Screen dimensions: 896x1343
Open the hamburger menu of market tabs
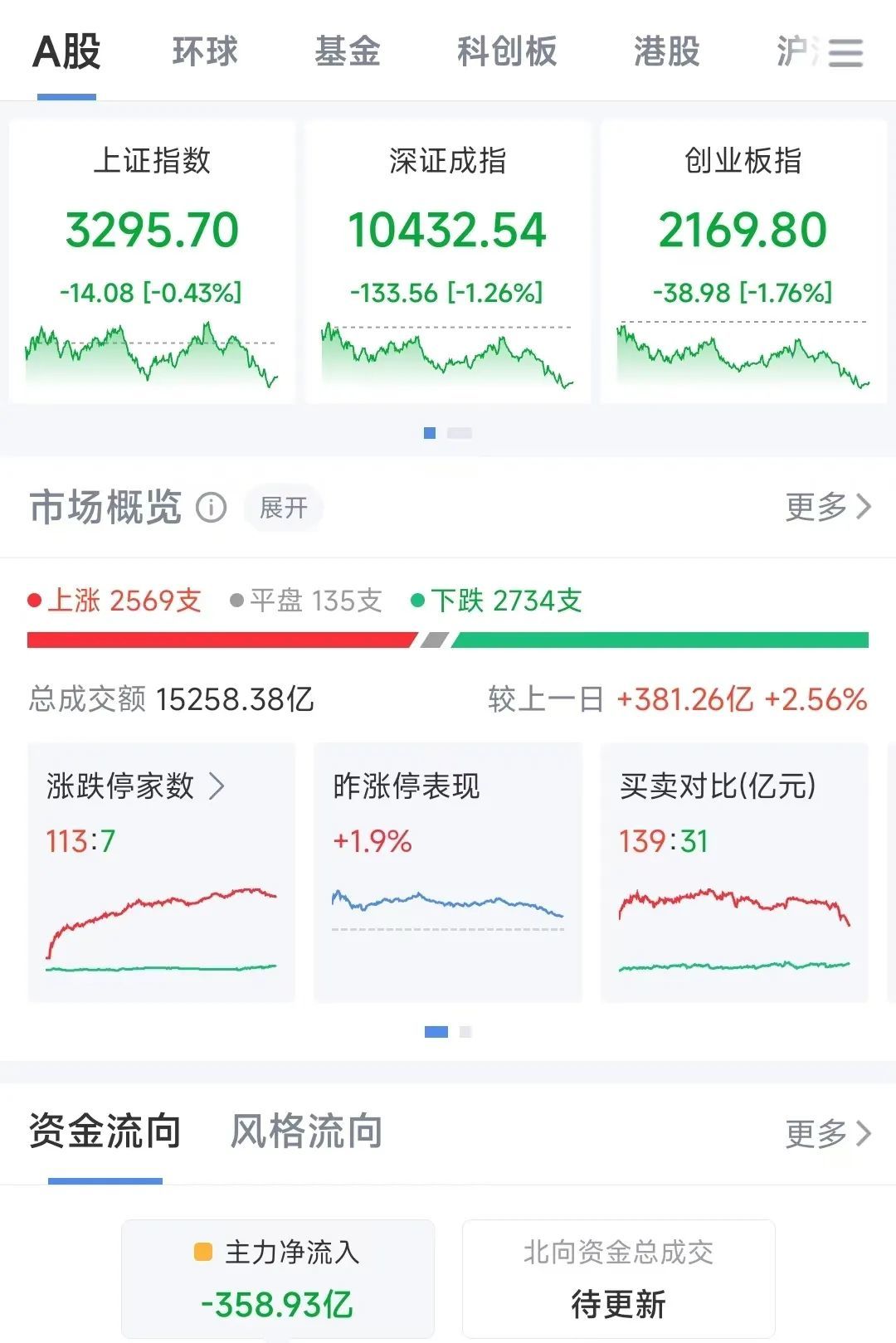click(x=845, y=52)
